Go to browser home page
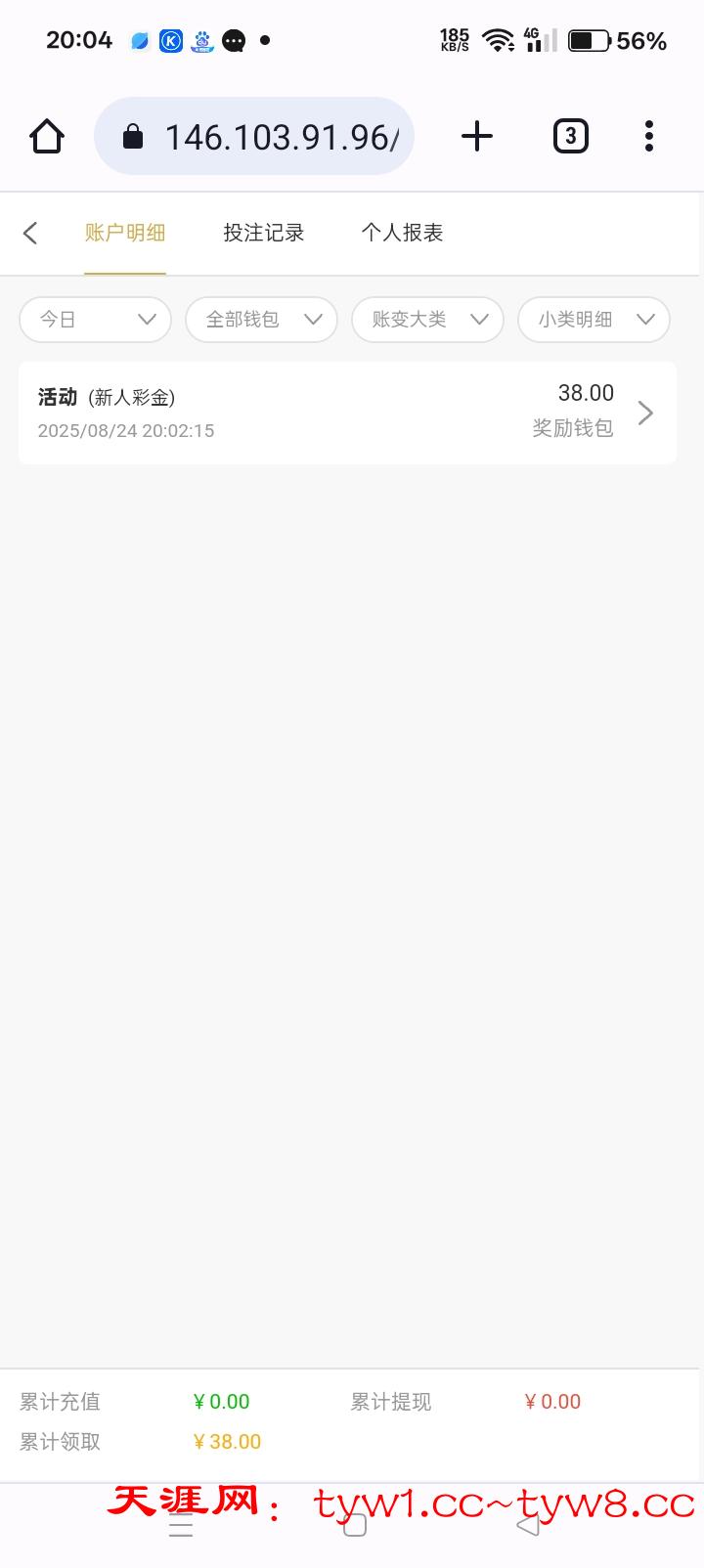704x1568 pixels. pos(47,136)
